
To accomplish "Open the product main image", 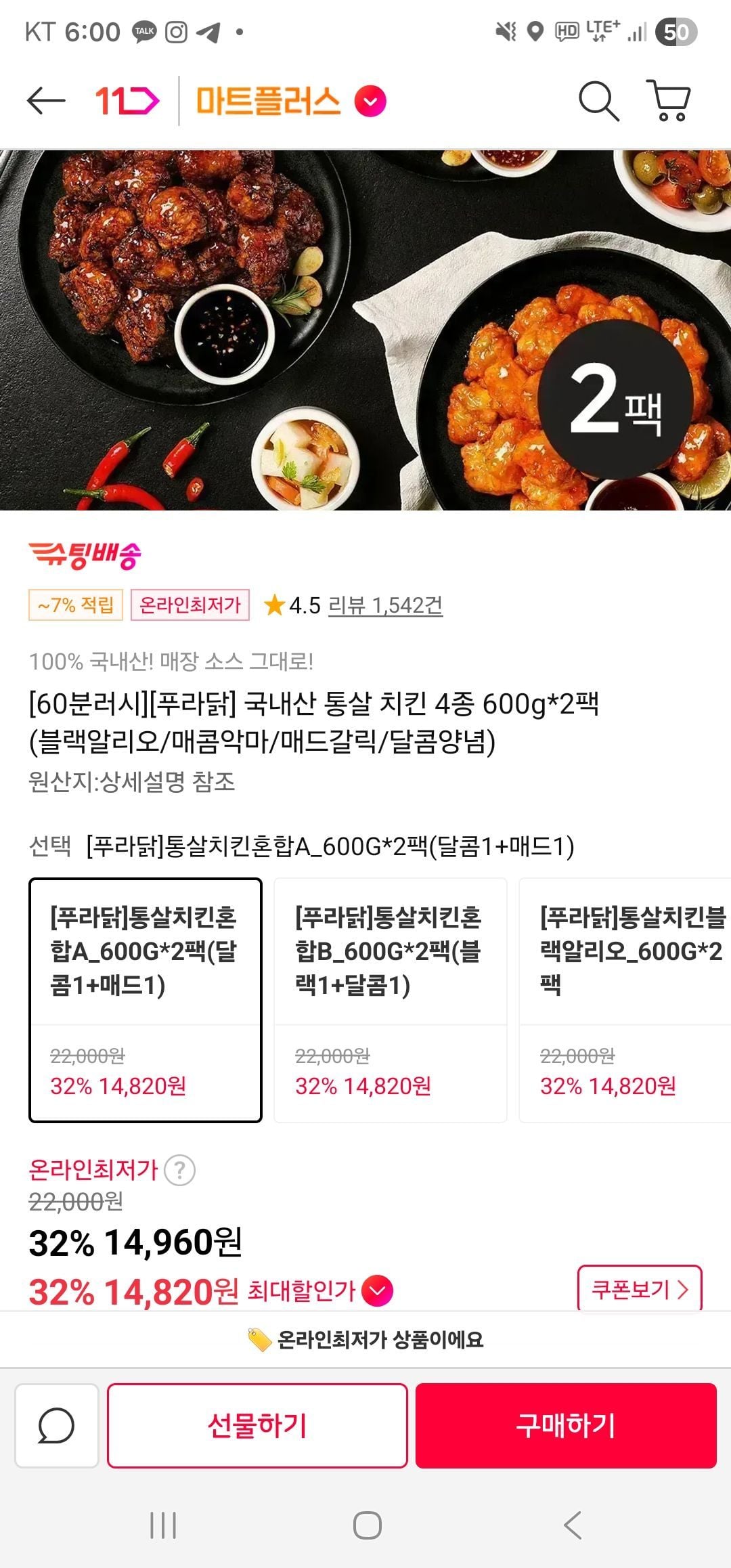I will pyautogui.click(x=365, y=330).
